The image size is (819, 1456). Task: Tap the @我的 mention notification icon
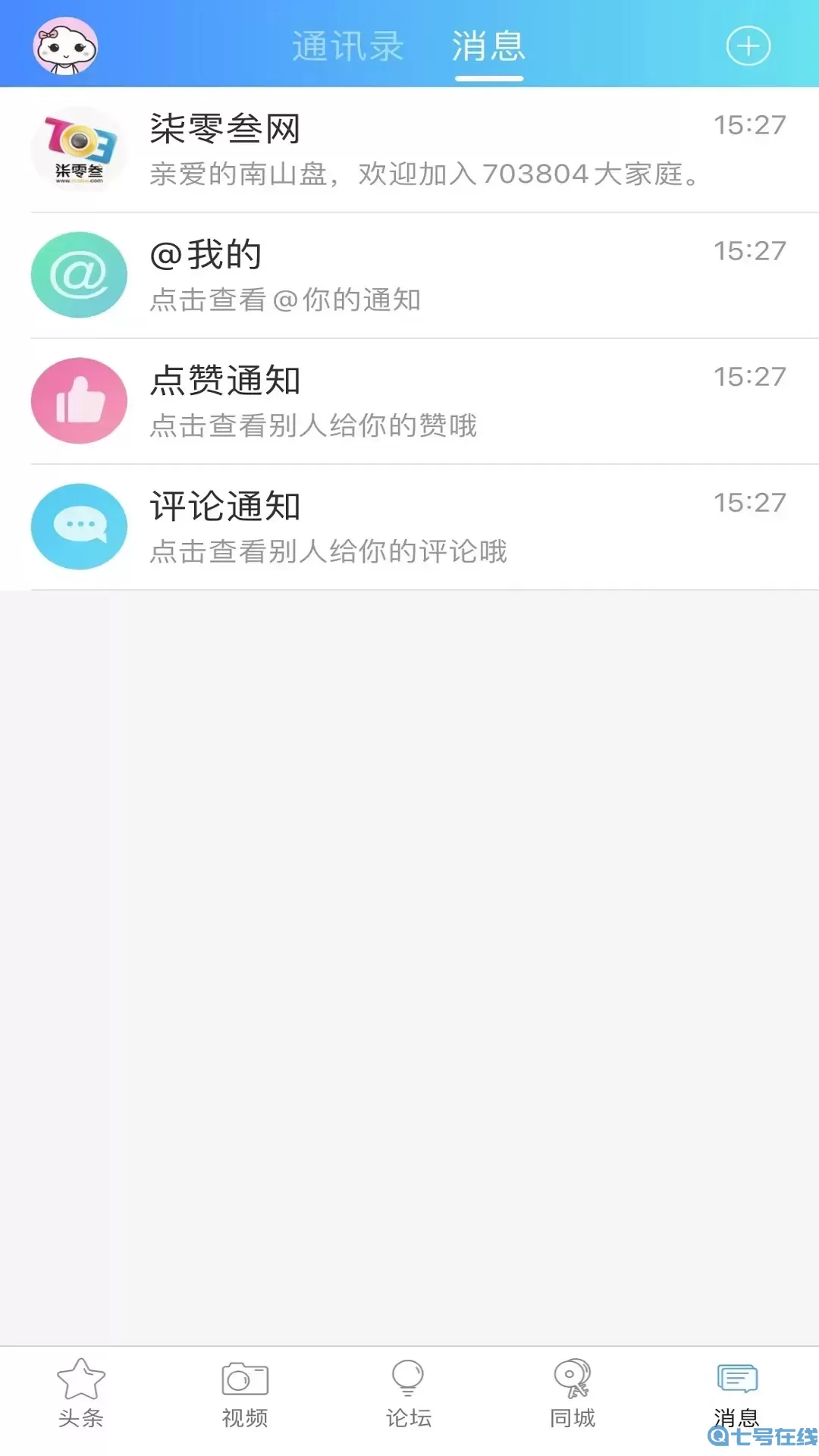click(x=79, y=275)
